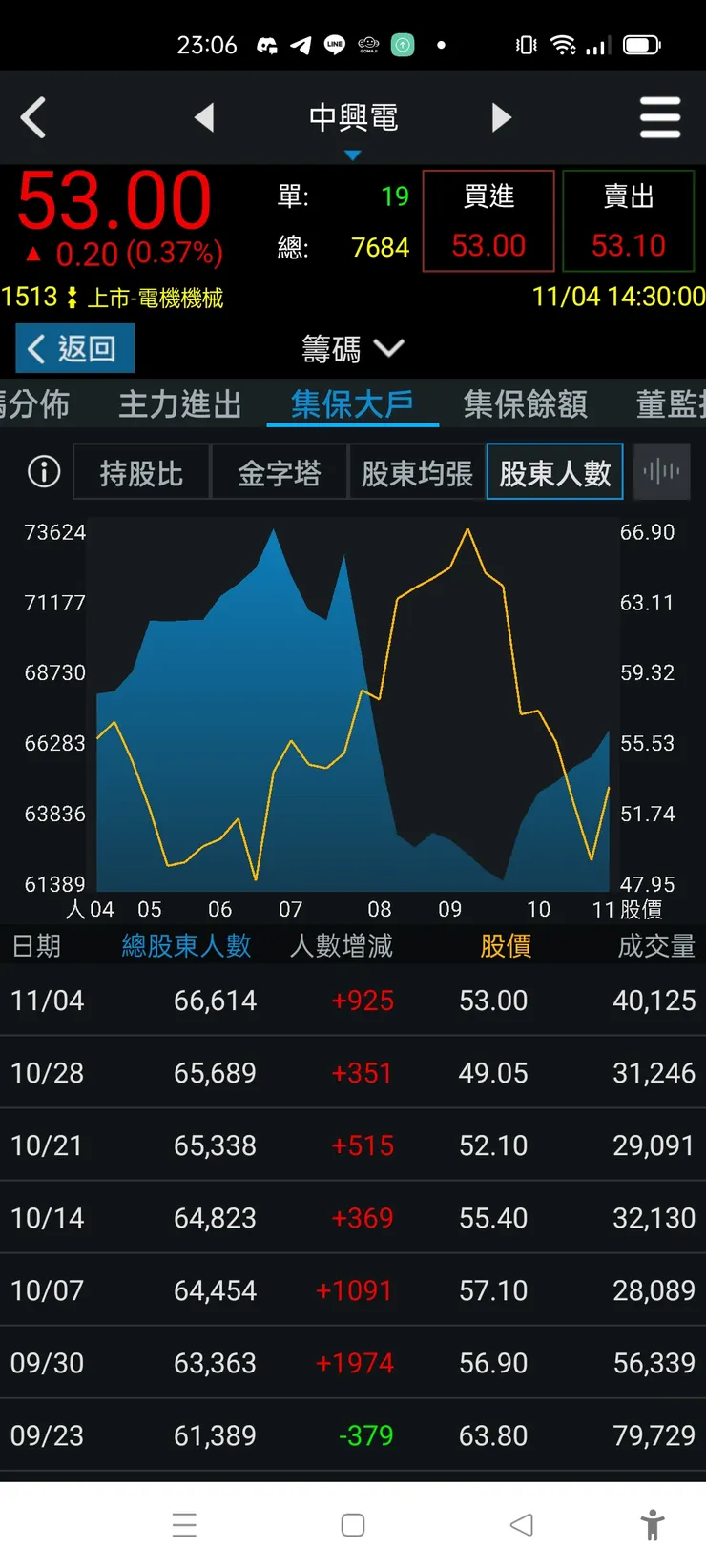This screenshot has width=706, height=1568.
Task: Tap the info icon beside 持股比
Action: point(42,471)
